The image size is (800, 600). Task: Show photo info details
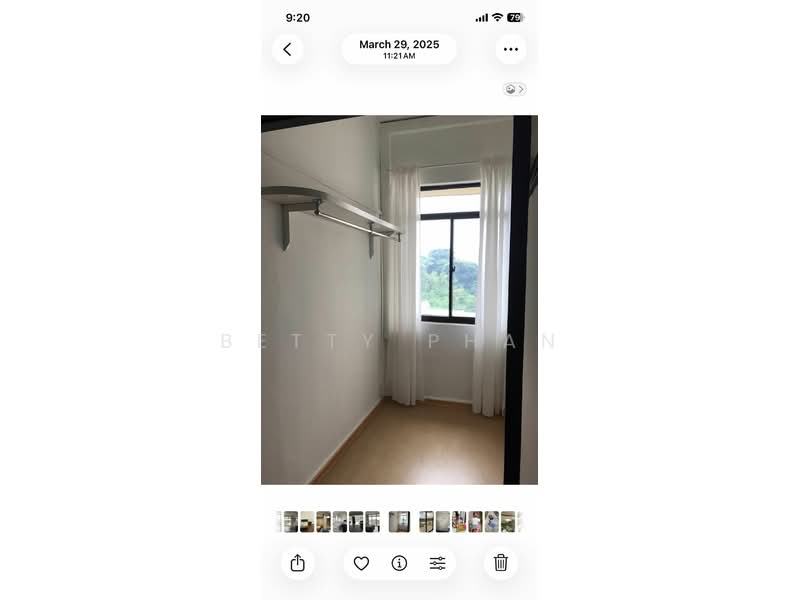pyautogui.click(x=399, y=563)
